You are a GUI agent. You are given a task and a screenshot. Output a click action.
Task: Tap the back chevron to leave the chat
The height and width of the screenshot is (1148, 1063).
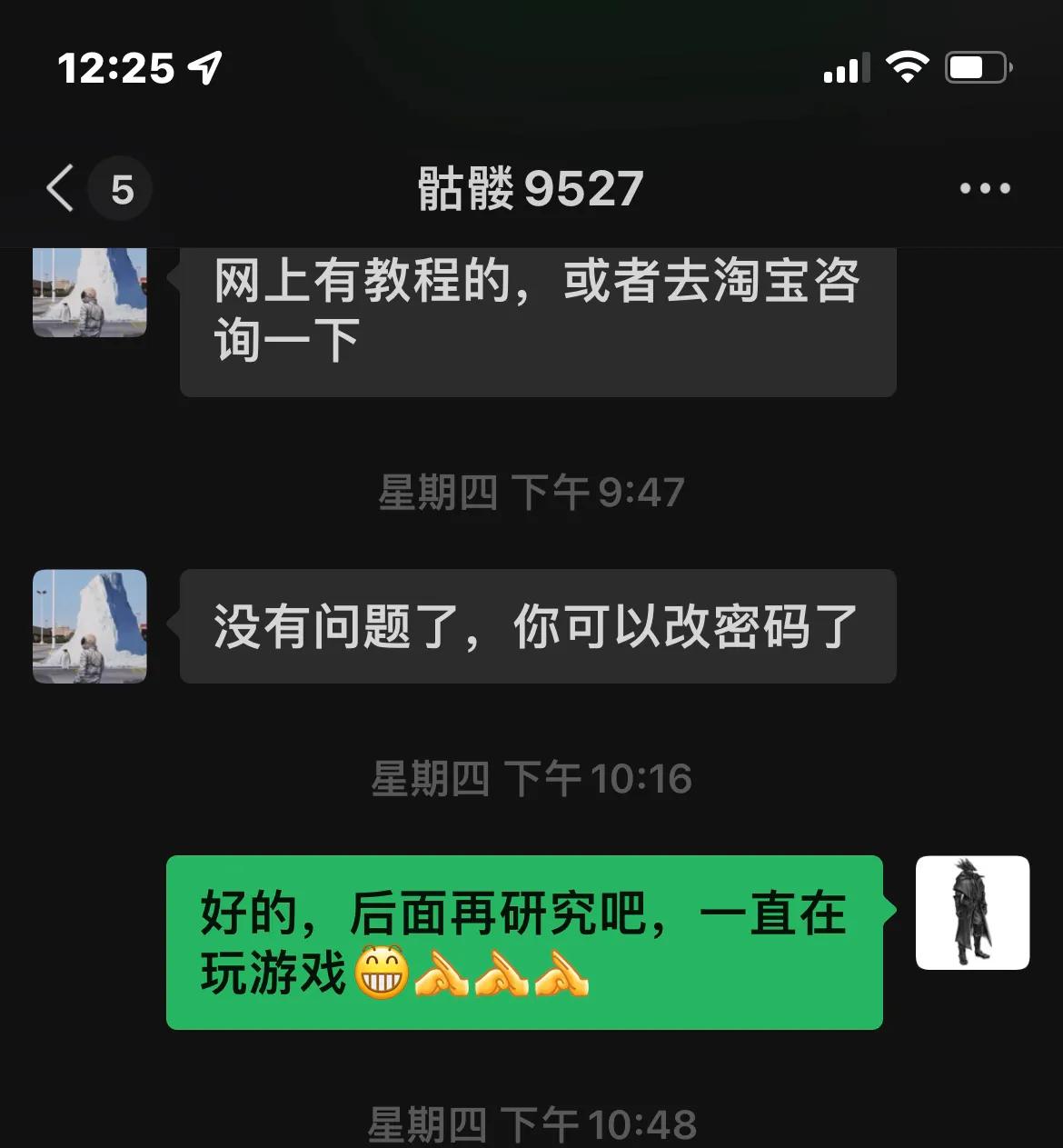coord(58,188)
